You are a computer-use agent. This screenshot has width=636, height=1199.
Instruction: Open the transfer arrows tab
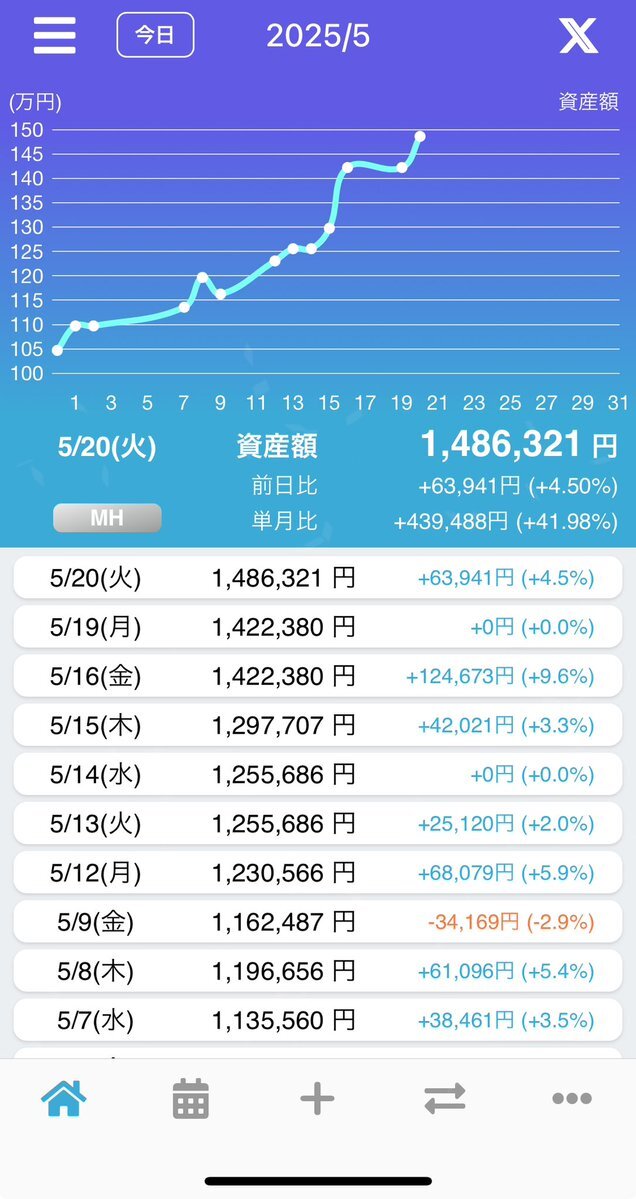click(445, 1099)
